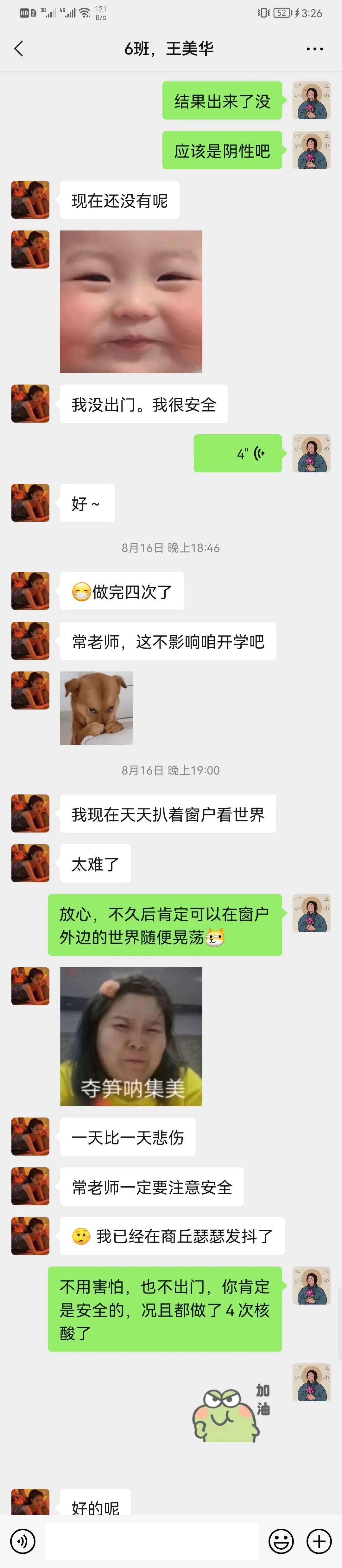This screenshot has height=1568, width=342.
Task: Open my avatar beside 结果出来了没
Action: click(311, 100)
